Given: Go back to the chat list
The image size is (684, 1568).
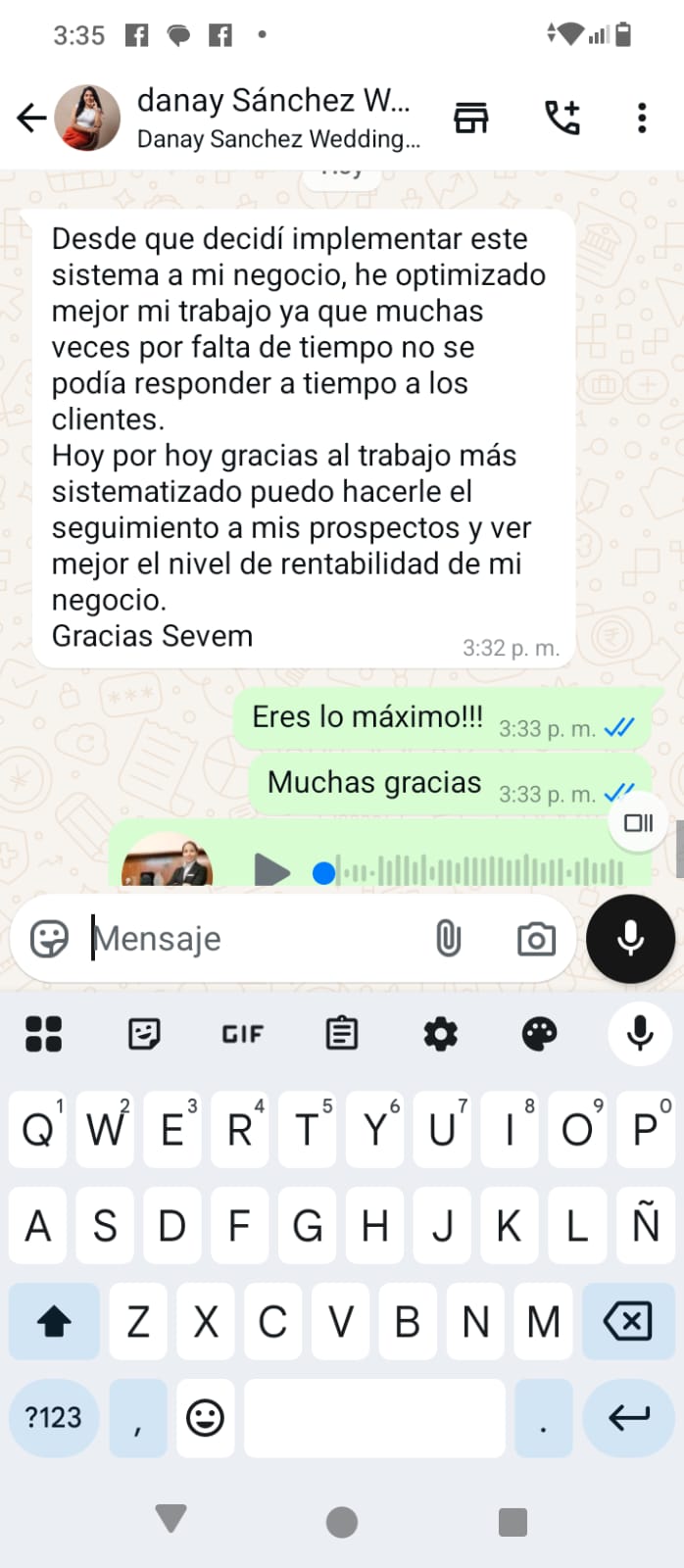Looking at the screenshot, I should (x=31, y=119).
